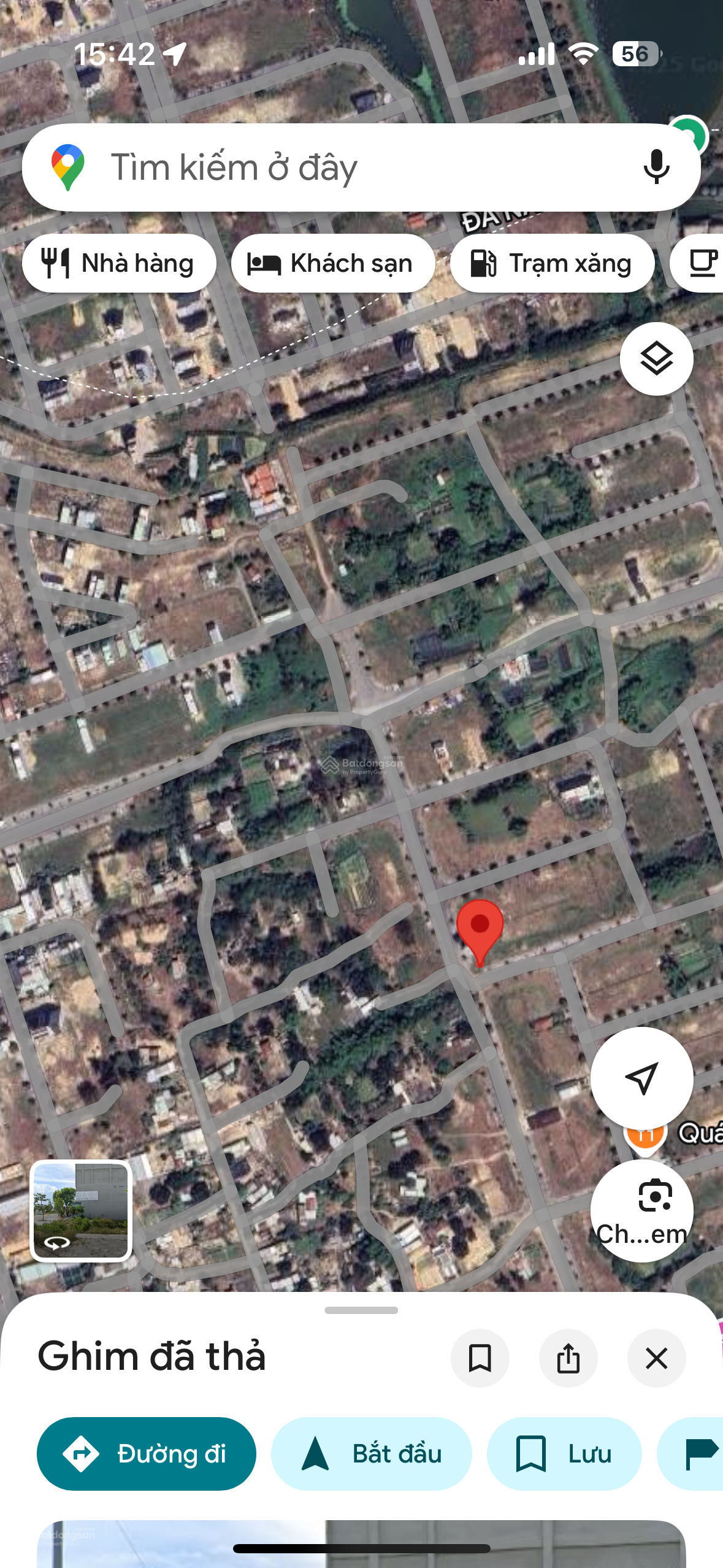This screenshot has width=723, height=1568.
Task: Filter by "Khách sạn" chip
Action: [x=332, y=263]
